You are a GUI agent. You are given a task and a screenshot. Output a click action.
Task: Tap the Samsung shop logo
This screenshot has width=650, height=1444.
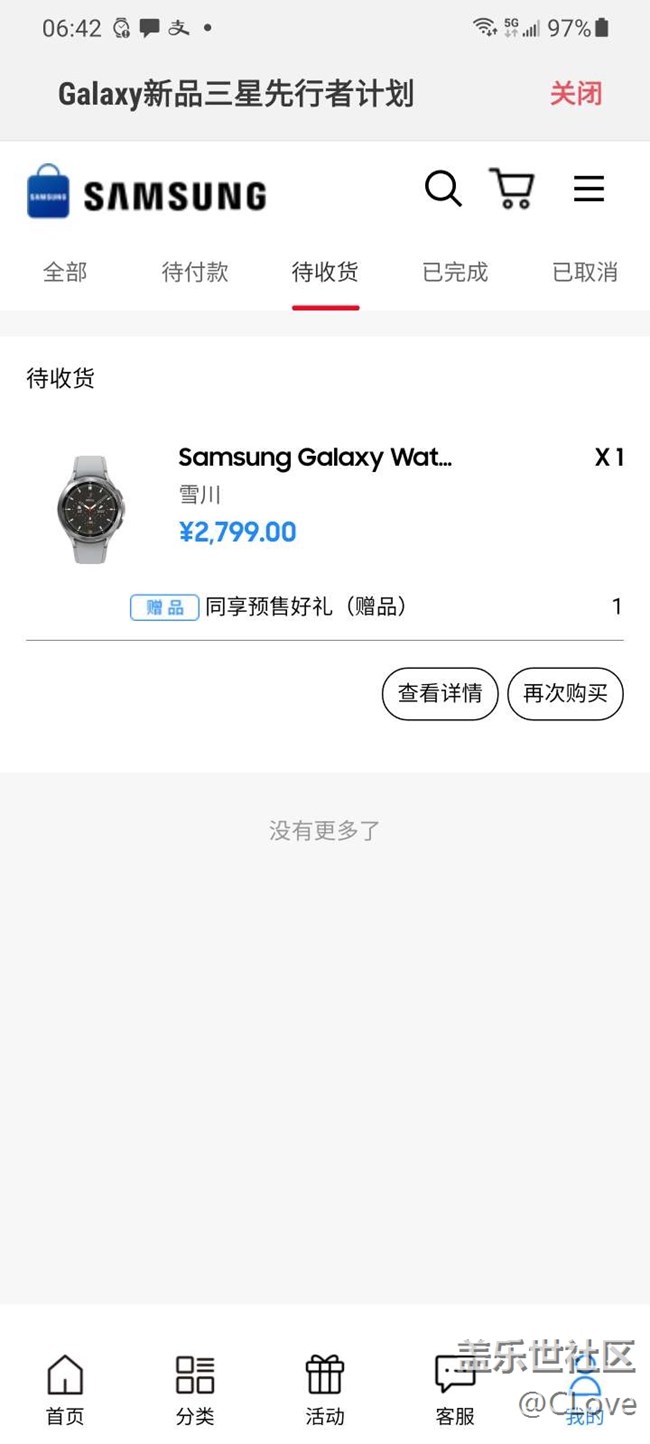[147, 193]
